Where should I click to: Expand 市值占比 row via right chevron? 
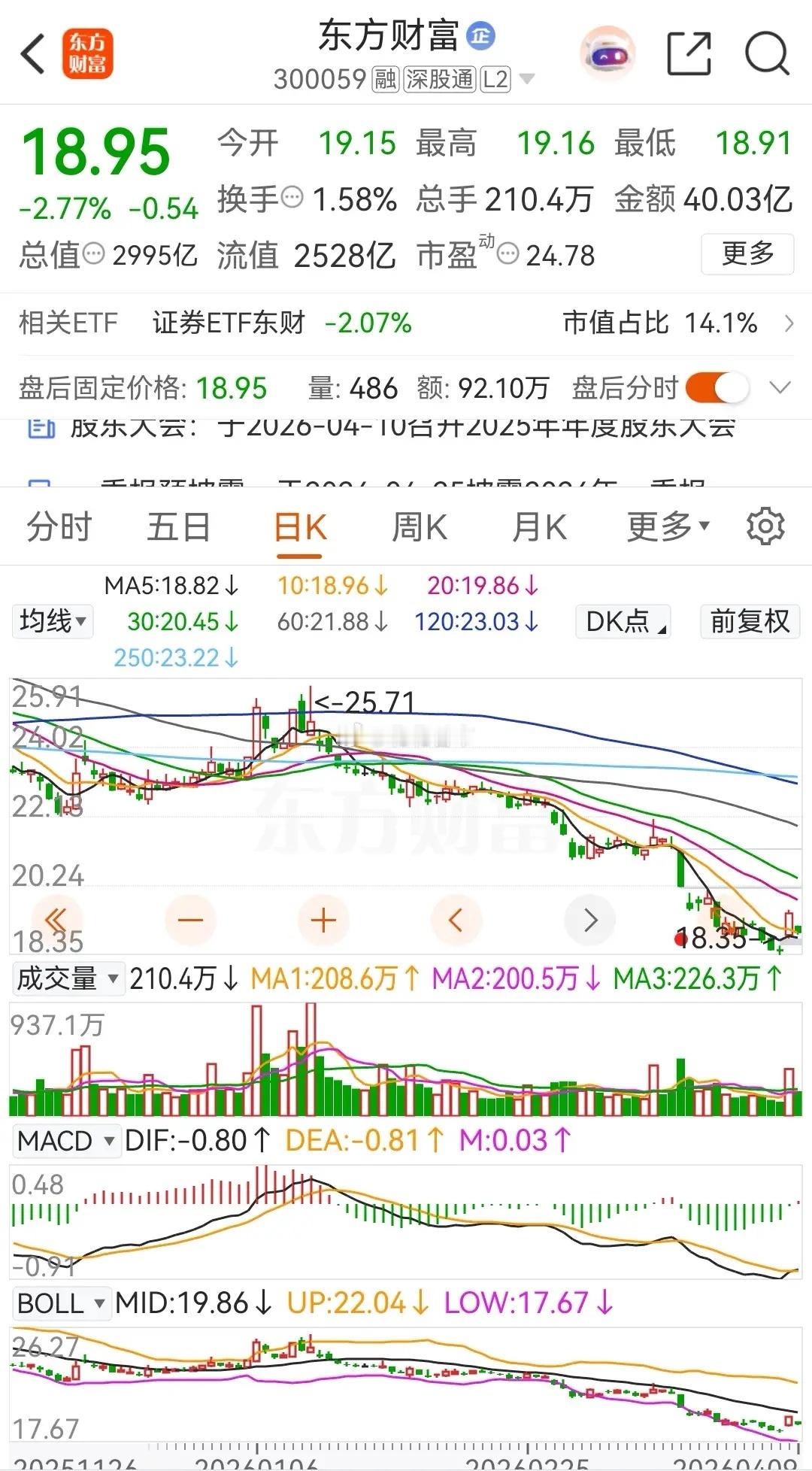[789, 323]
